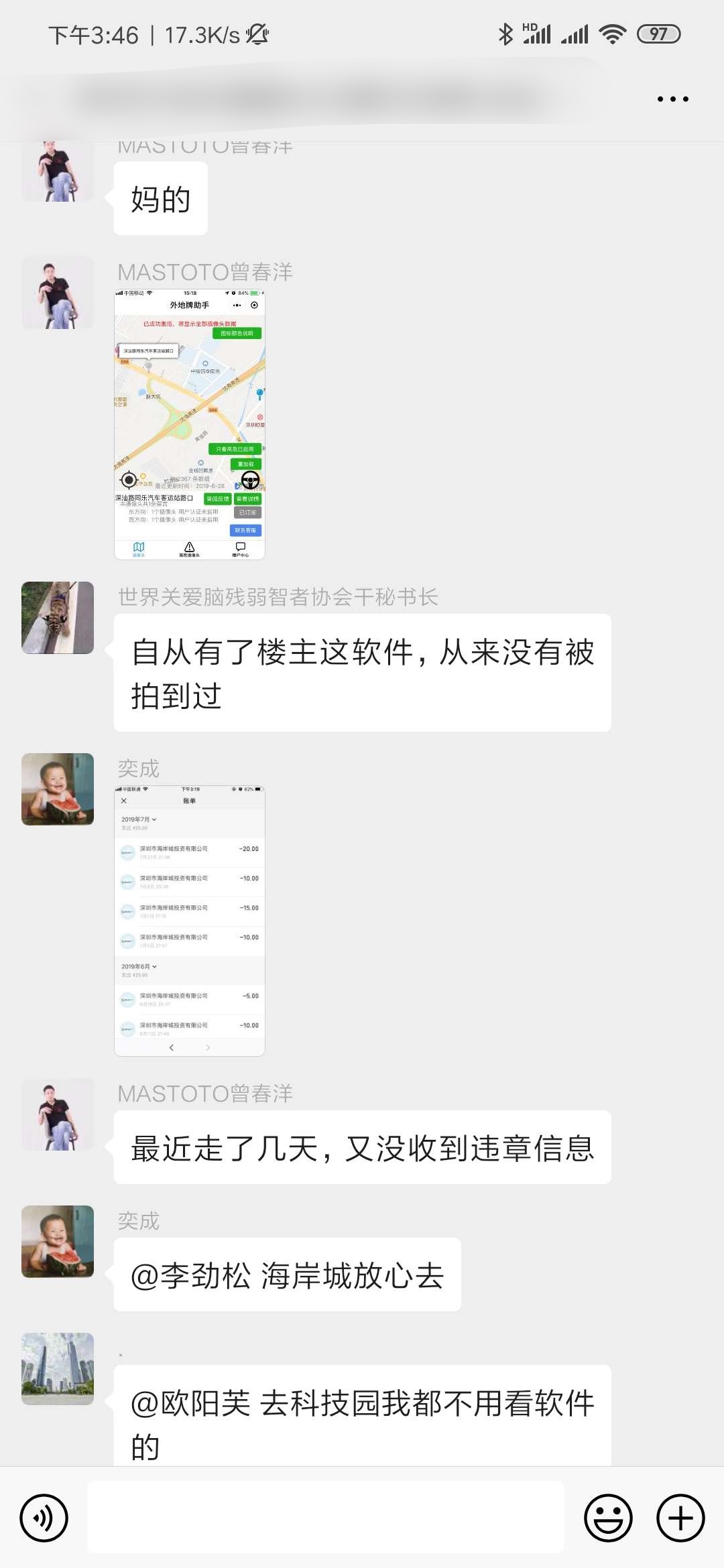Open the plus attachment menu
724x1568 pixels.
tap(680, 1518)
